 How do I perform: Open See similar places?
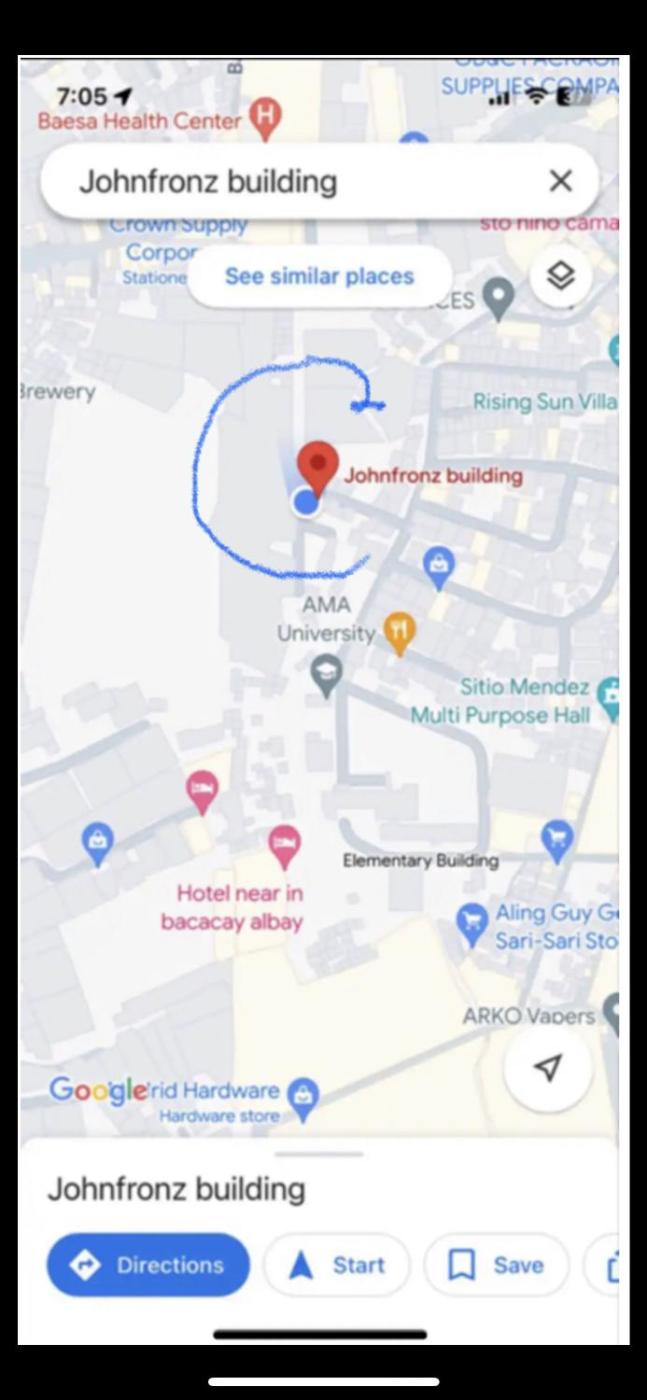click(x=319, y=276)
